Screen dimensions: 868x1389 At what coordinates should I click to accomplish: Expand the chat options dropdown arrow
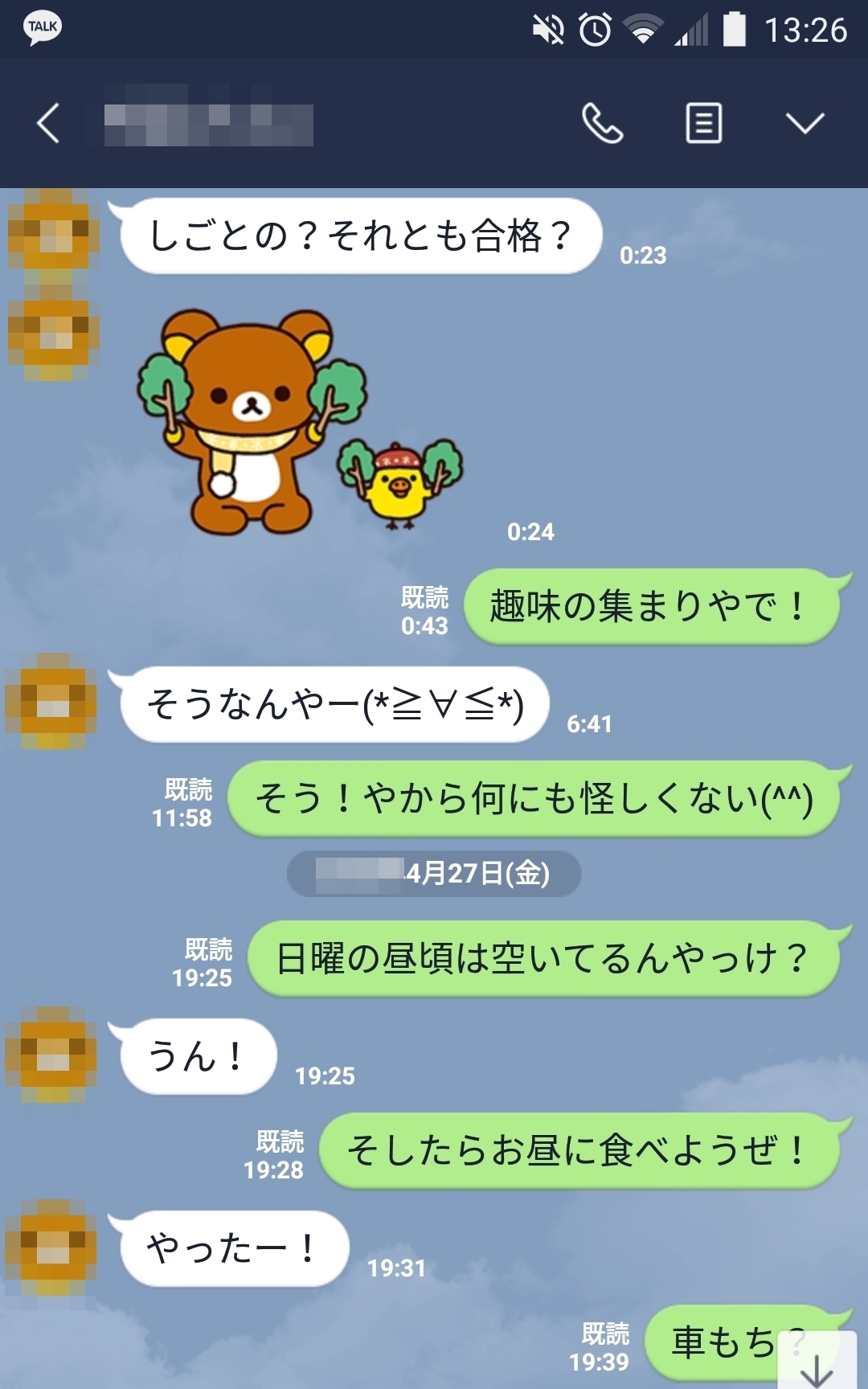(x=805, y=124)
